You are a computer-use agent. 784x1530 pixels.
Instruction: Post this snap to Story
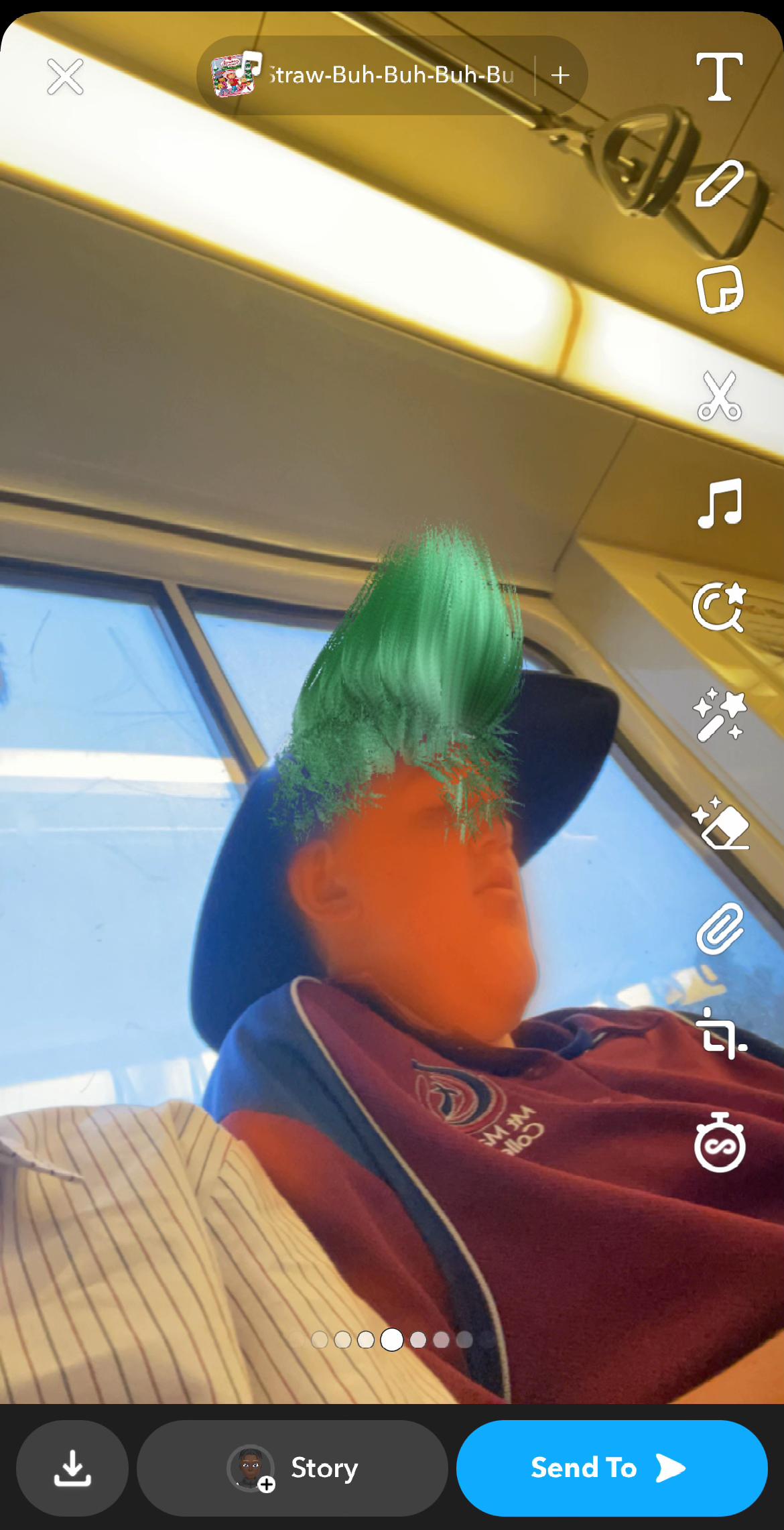tap(292, 1468)
